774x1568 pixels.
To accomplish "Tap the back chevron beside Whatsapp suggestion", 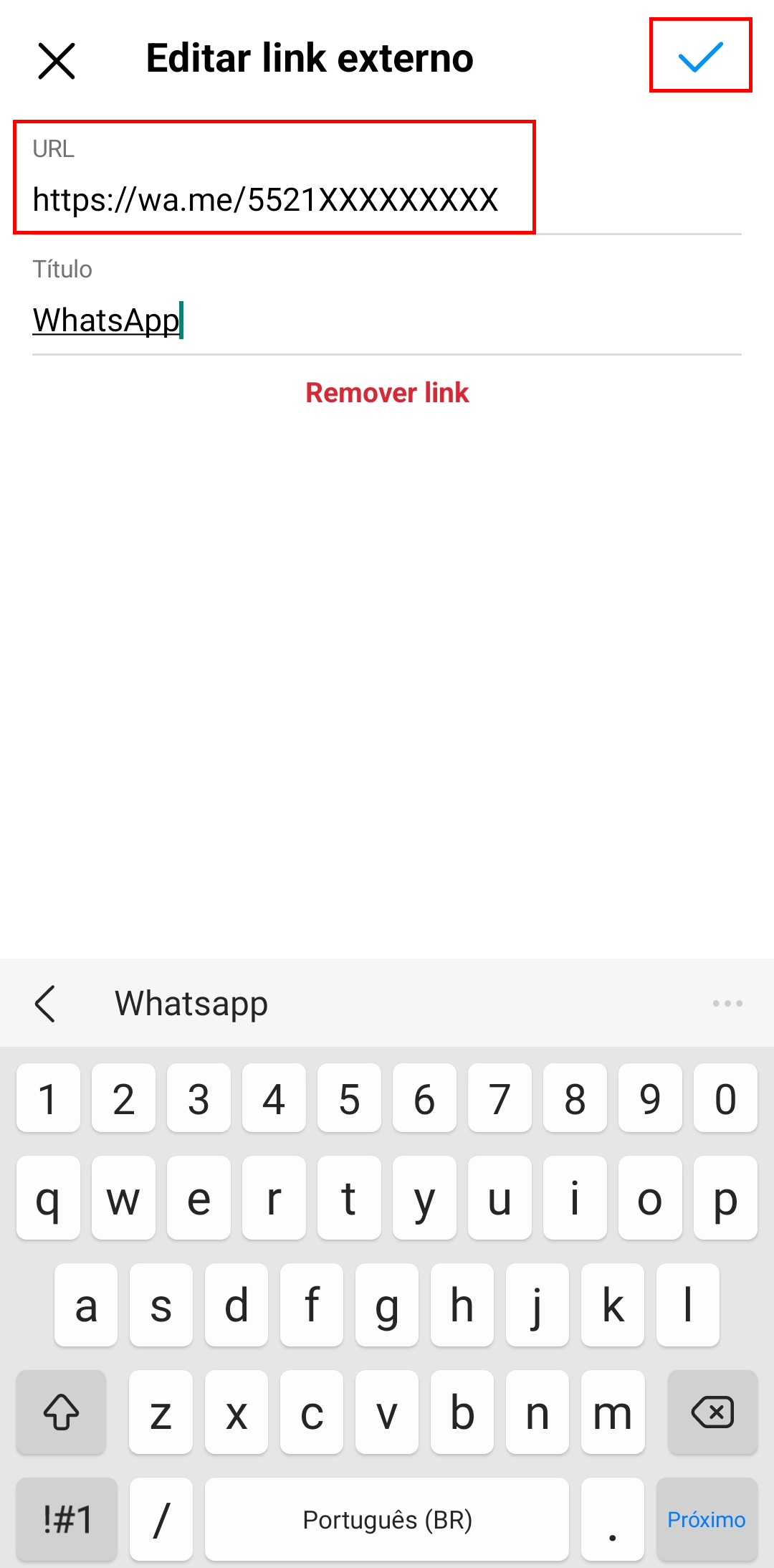I will [46, 1002].
